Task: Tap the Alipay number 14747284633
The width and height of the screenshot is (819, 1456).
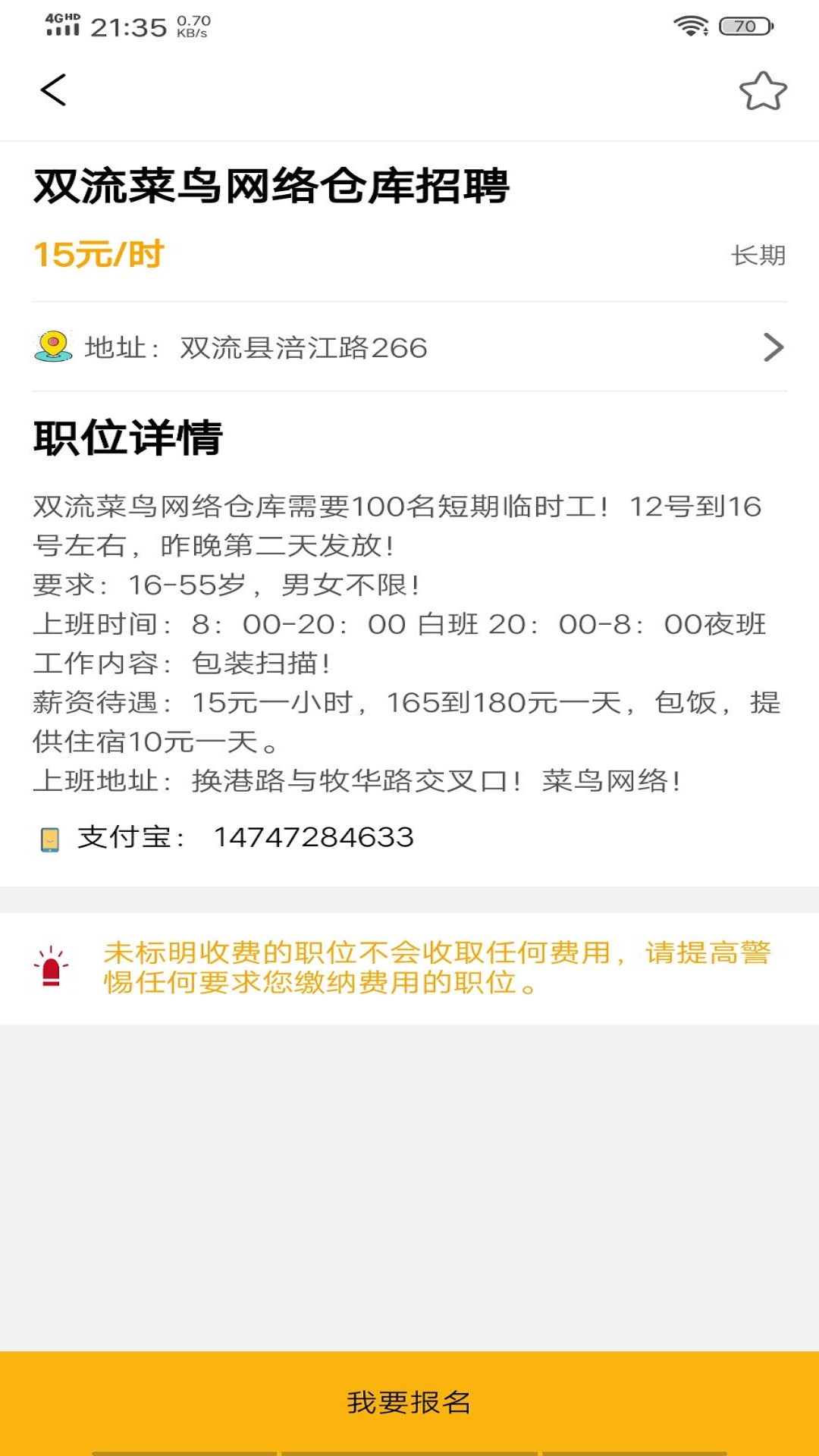Action: [313, 838]
